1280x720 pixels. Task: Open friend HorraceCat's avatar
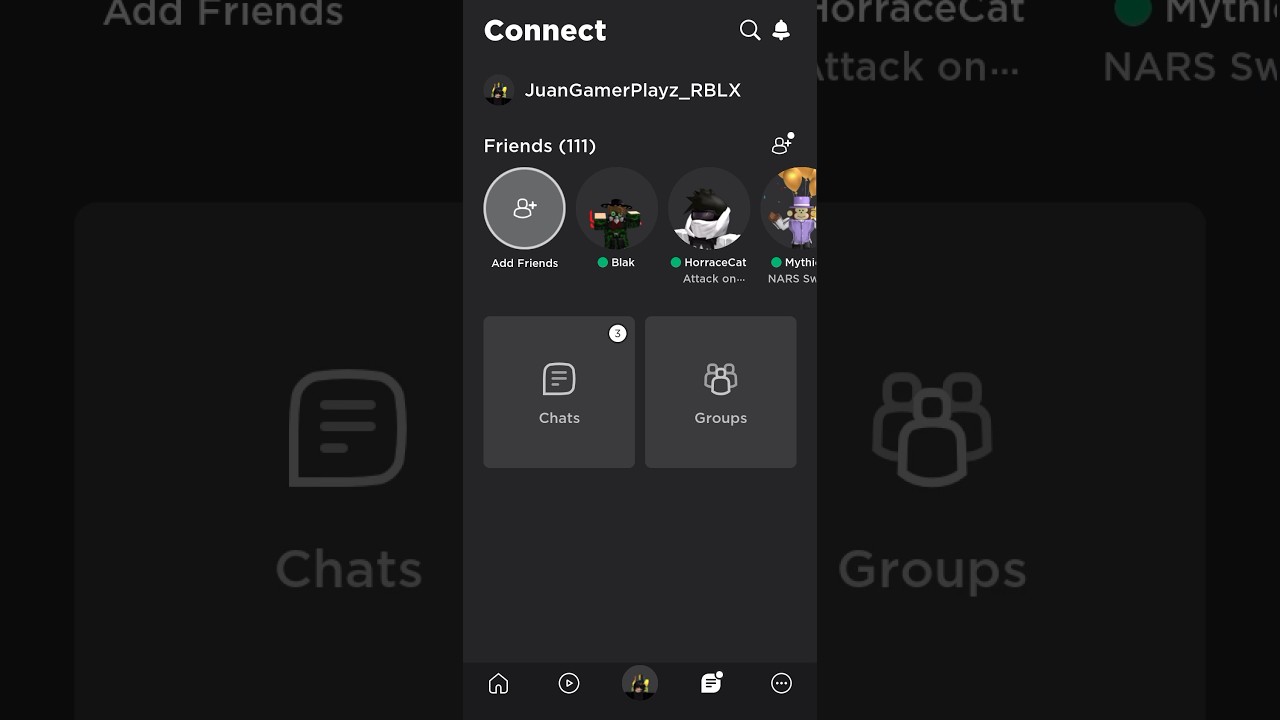coord(708,210)
